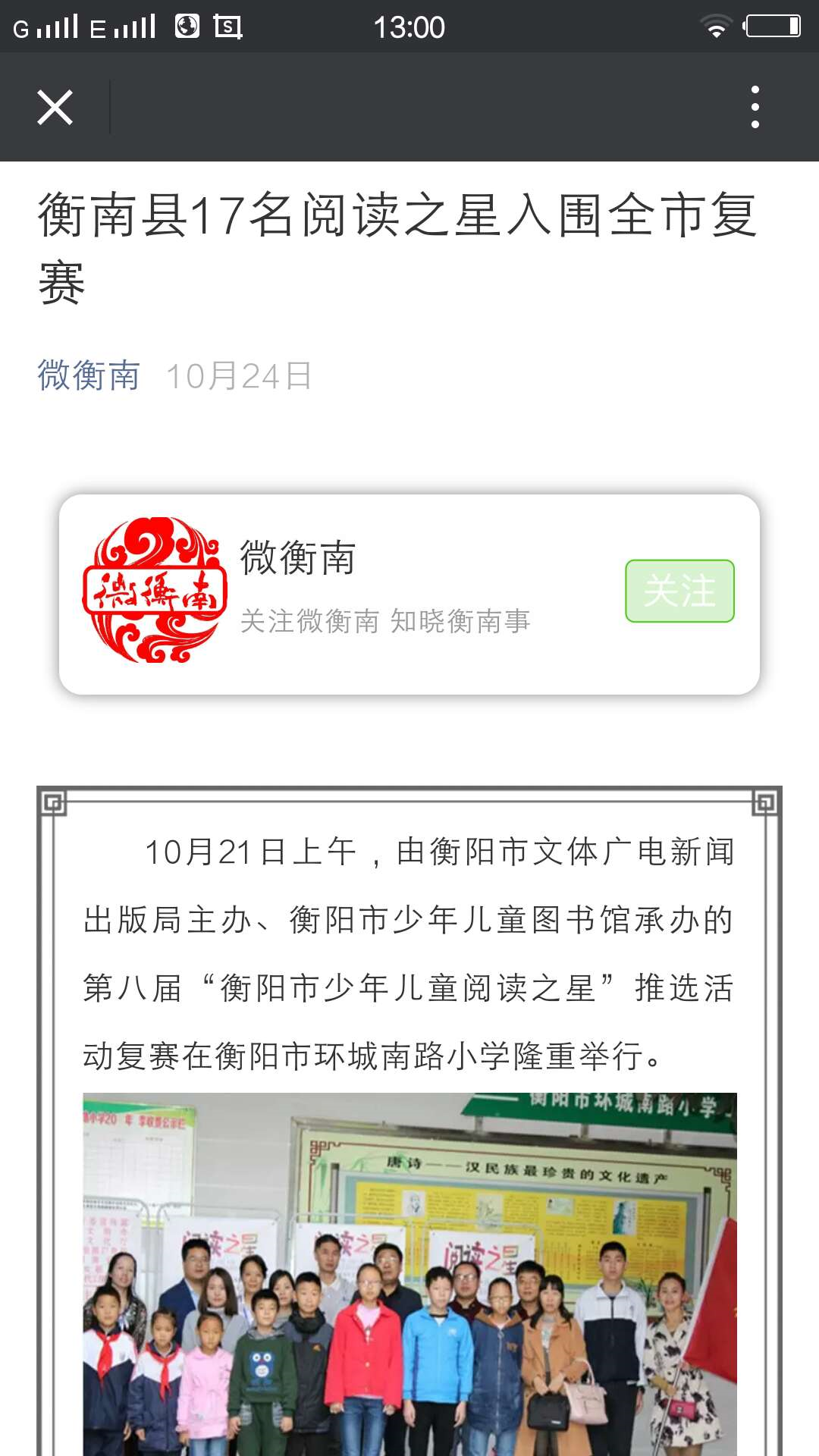Viewport: 819px width, 1456px height.
Task: Open the three-dot overflow menu
Action: point(755,107)
